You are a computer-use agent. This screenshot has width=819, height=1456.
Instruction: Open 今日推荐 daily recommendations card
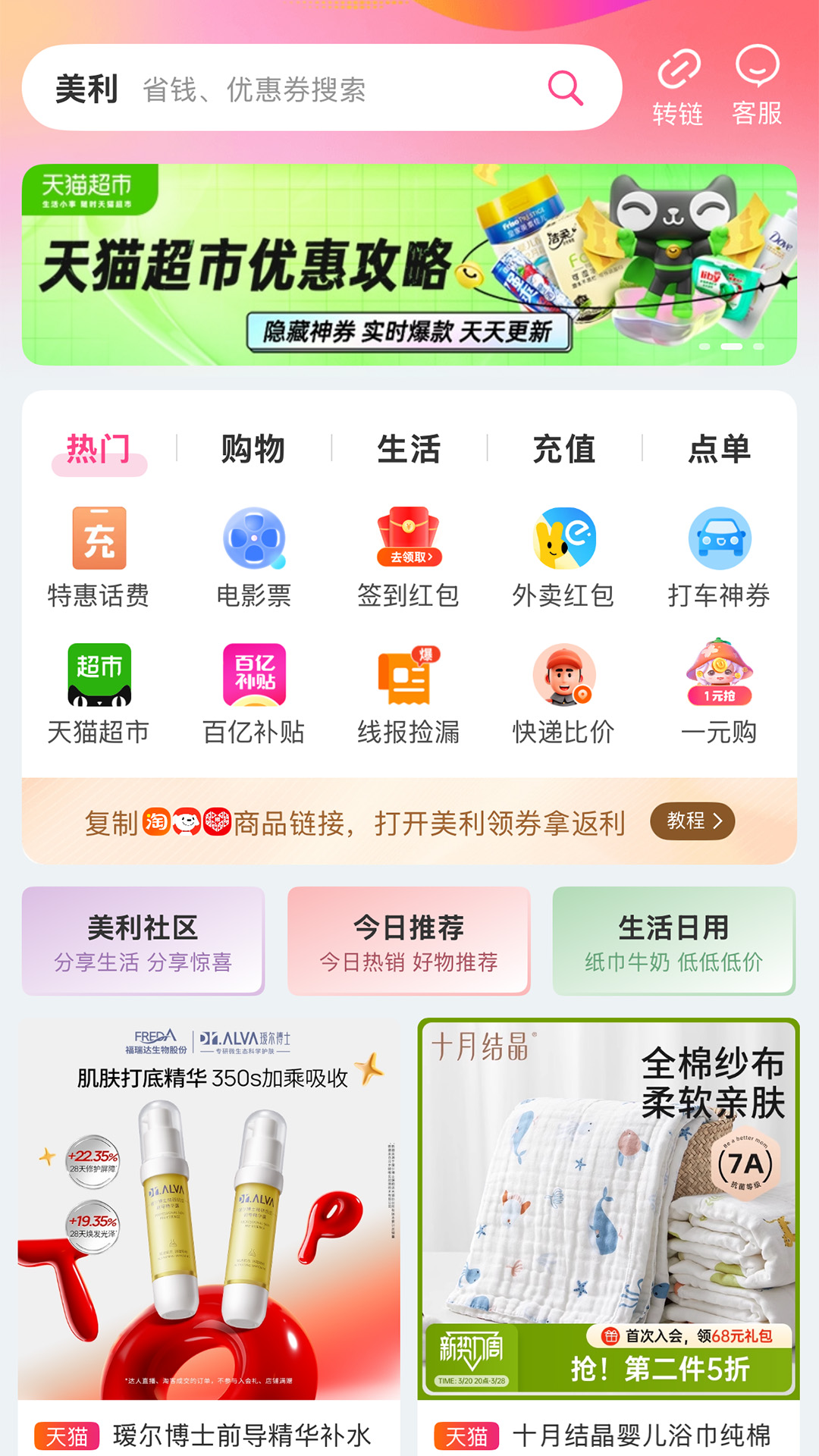pos(408,940)
